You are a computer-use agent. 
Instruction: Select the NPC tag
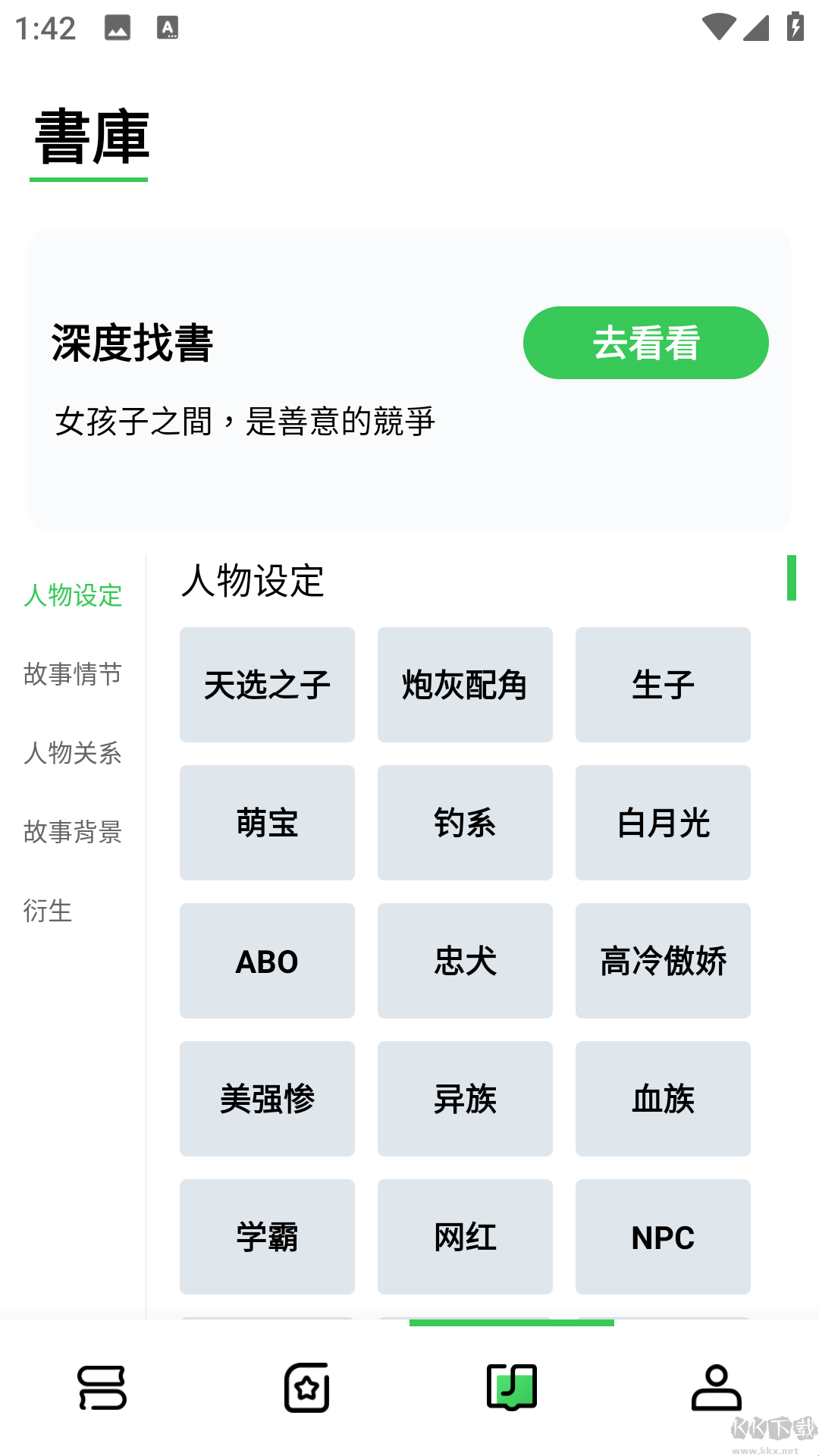coord(662,1237)
